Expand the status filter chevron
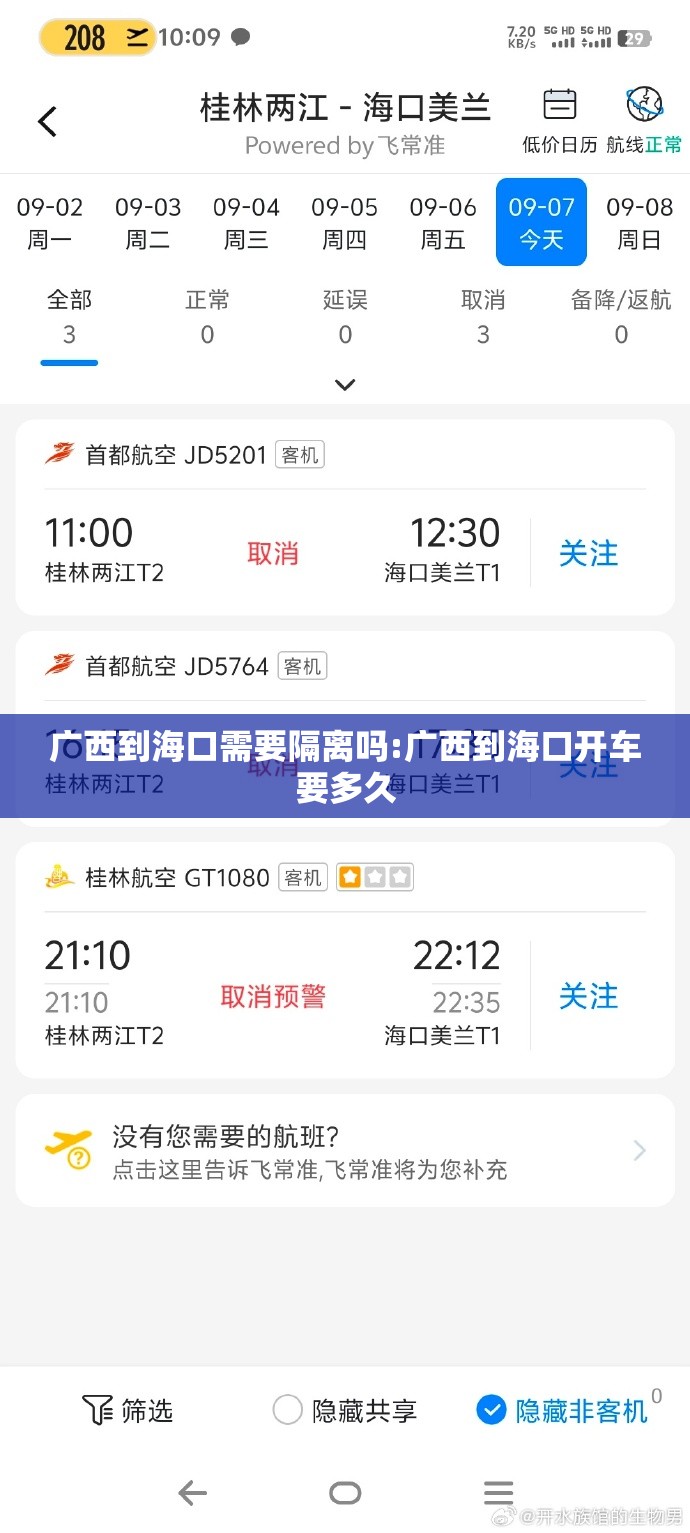 pyautogui.click(x=345, y=385)
